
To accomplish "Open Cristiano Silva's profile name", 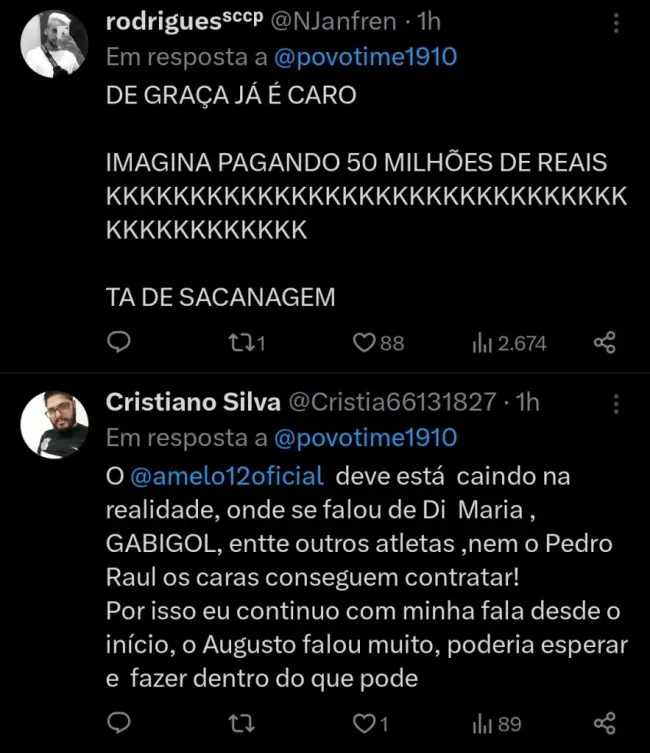I will tap(192, 402).
